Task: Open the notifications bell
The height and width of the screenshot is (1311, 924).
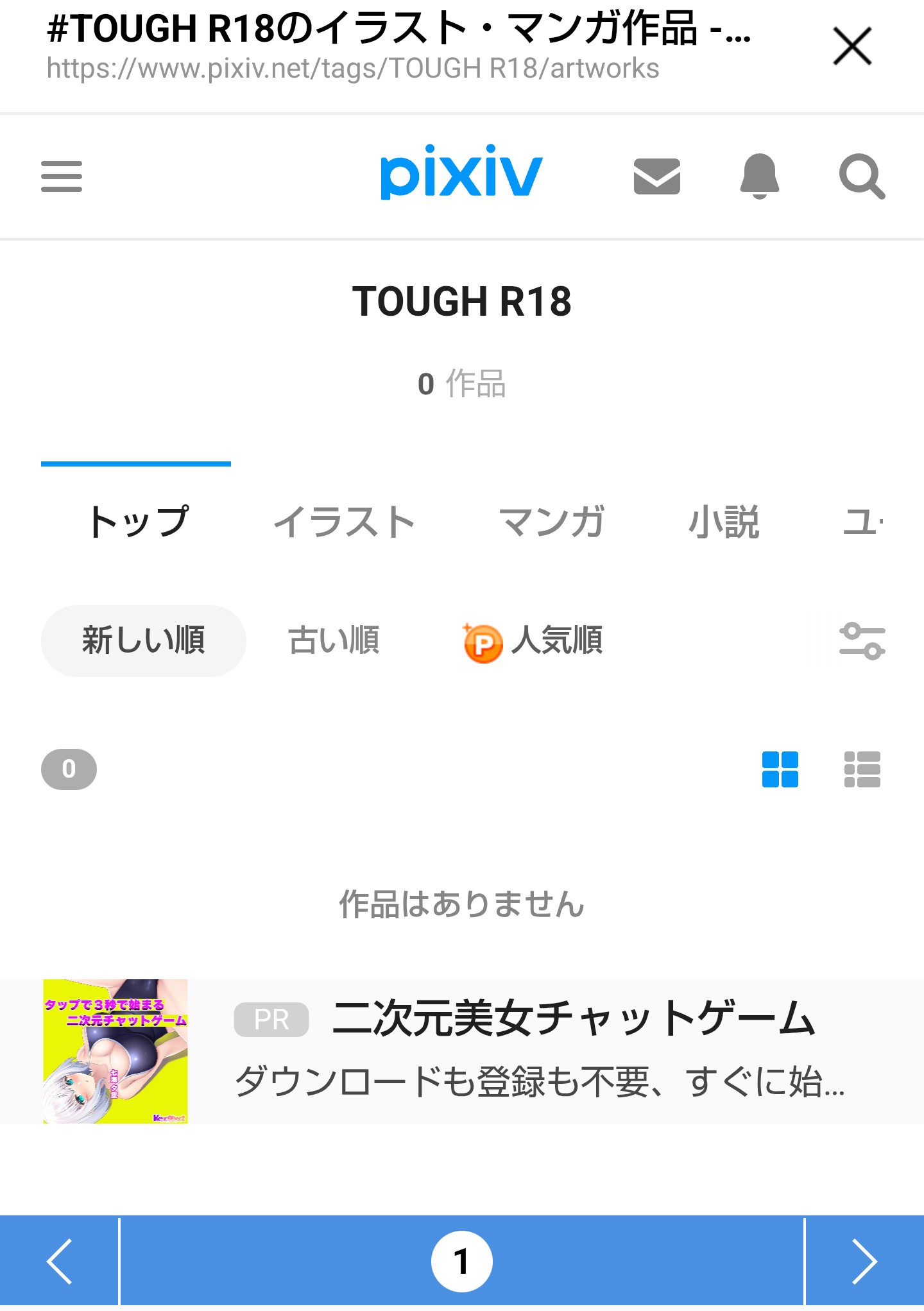Action: pyautogui.click(x=759, y=176)
